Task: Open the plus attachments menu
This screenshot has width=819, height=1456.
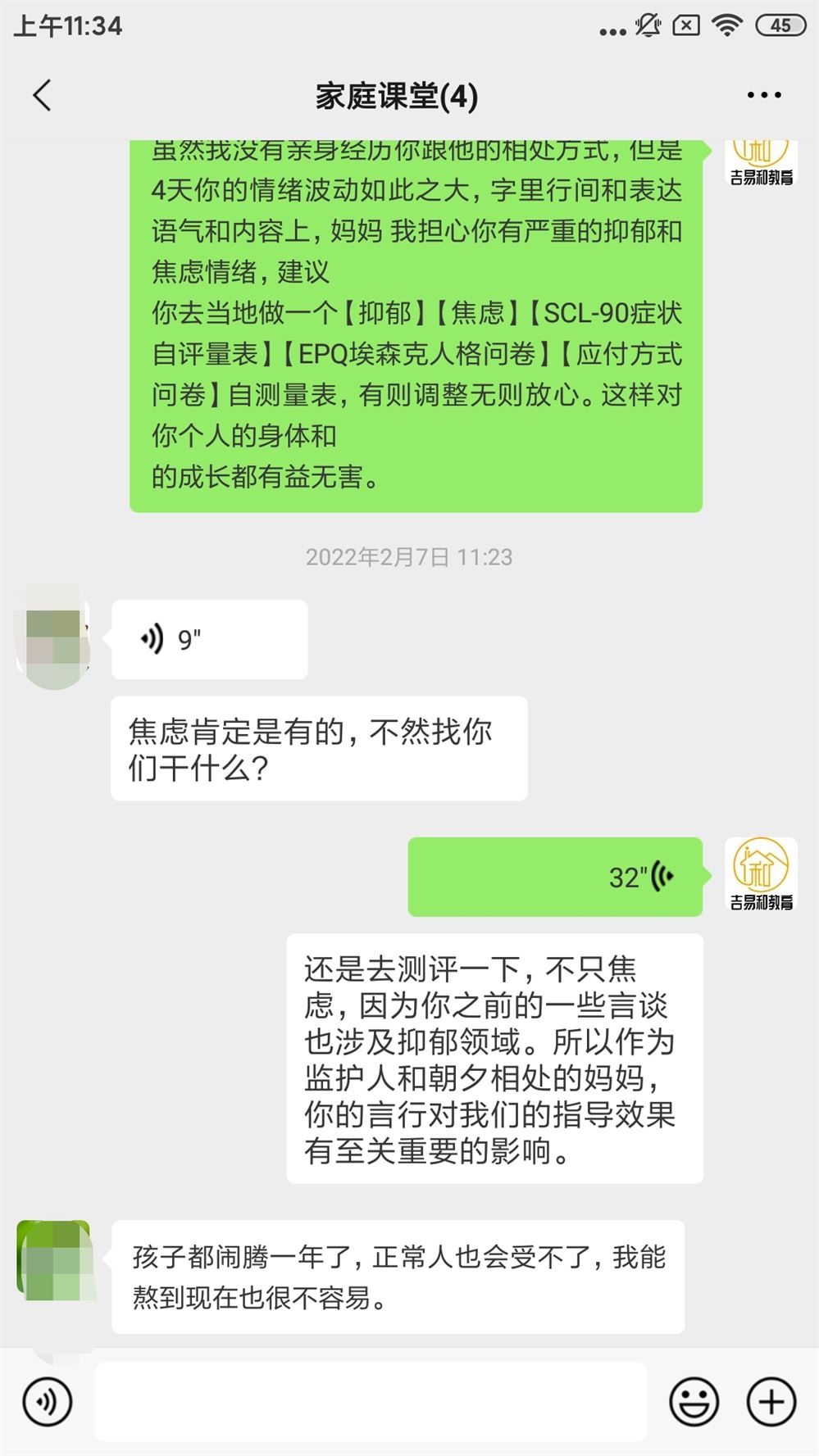Action: [771, 1402]
